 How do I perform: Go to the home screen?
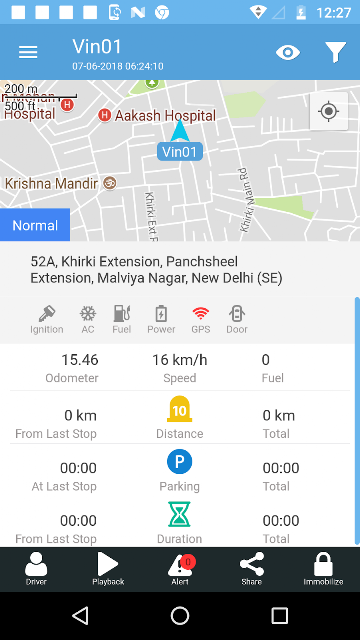180,616
